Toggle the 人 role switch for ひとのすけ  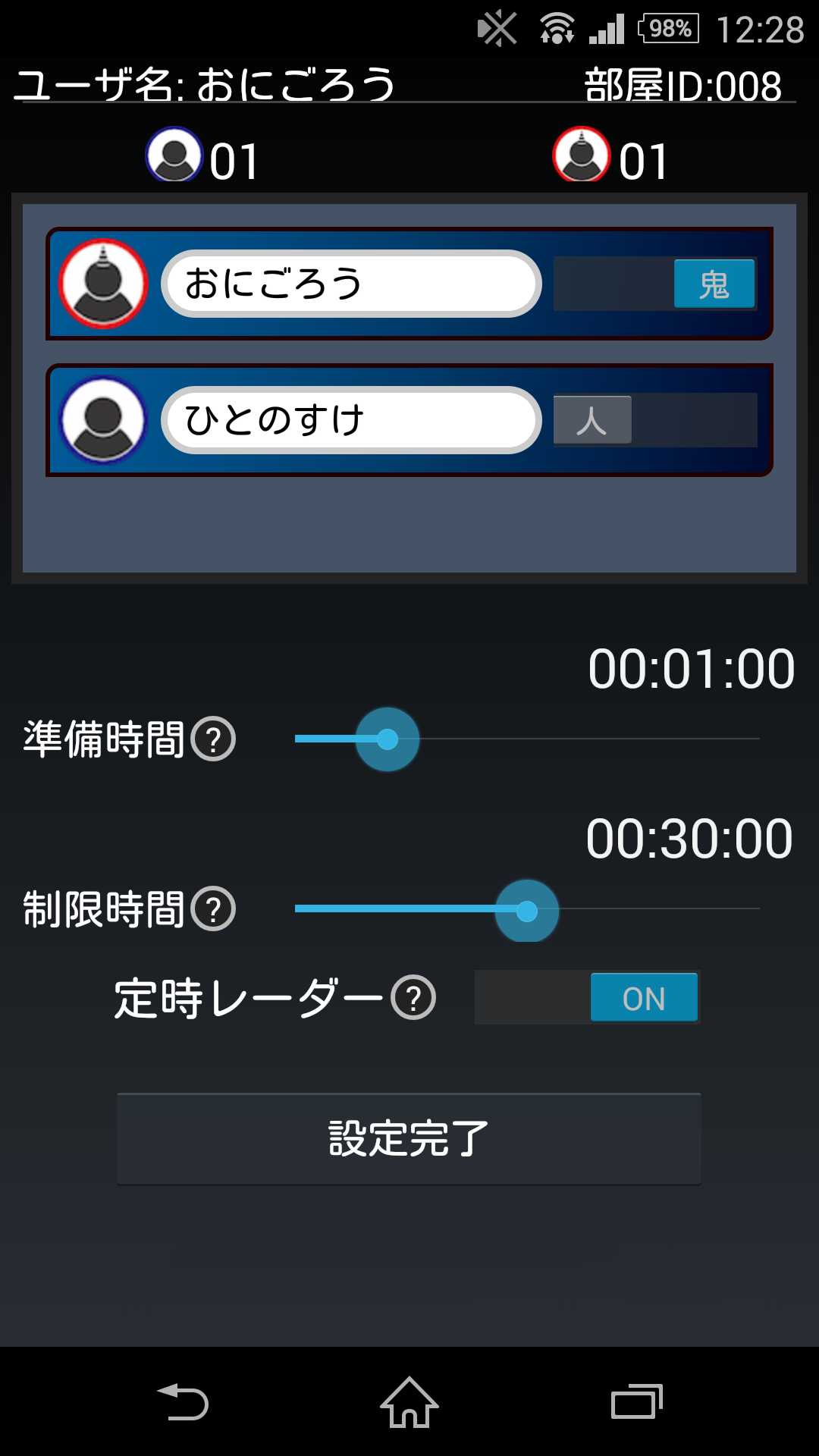pos(655,420)
